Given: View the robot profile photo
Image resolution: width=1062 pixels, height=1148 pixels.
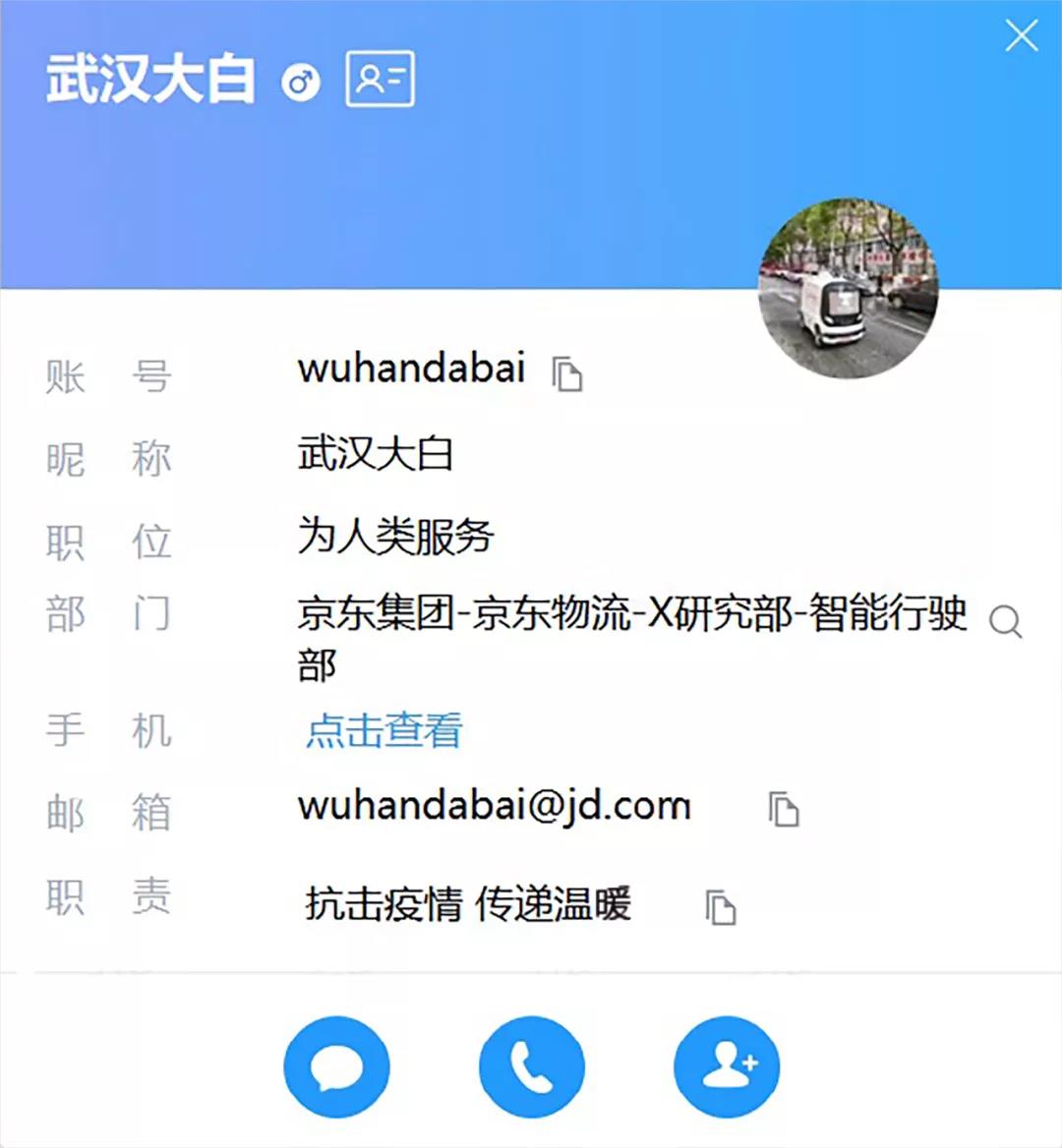Looking at the screenshot, I should pos(848,288).
